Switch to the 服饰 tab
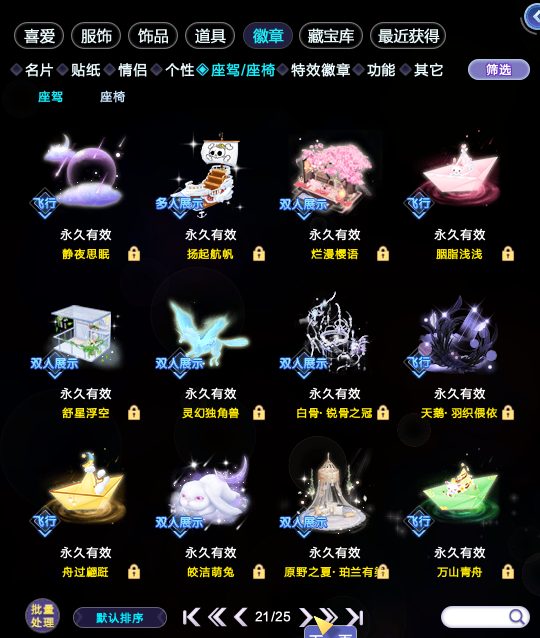Image resolution: width=540 pixels, height=638 pixels. coord(96,36)
